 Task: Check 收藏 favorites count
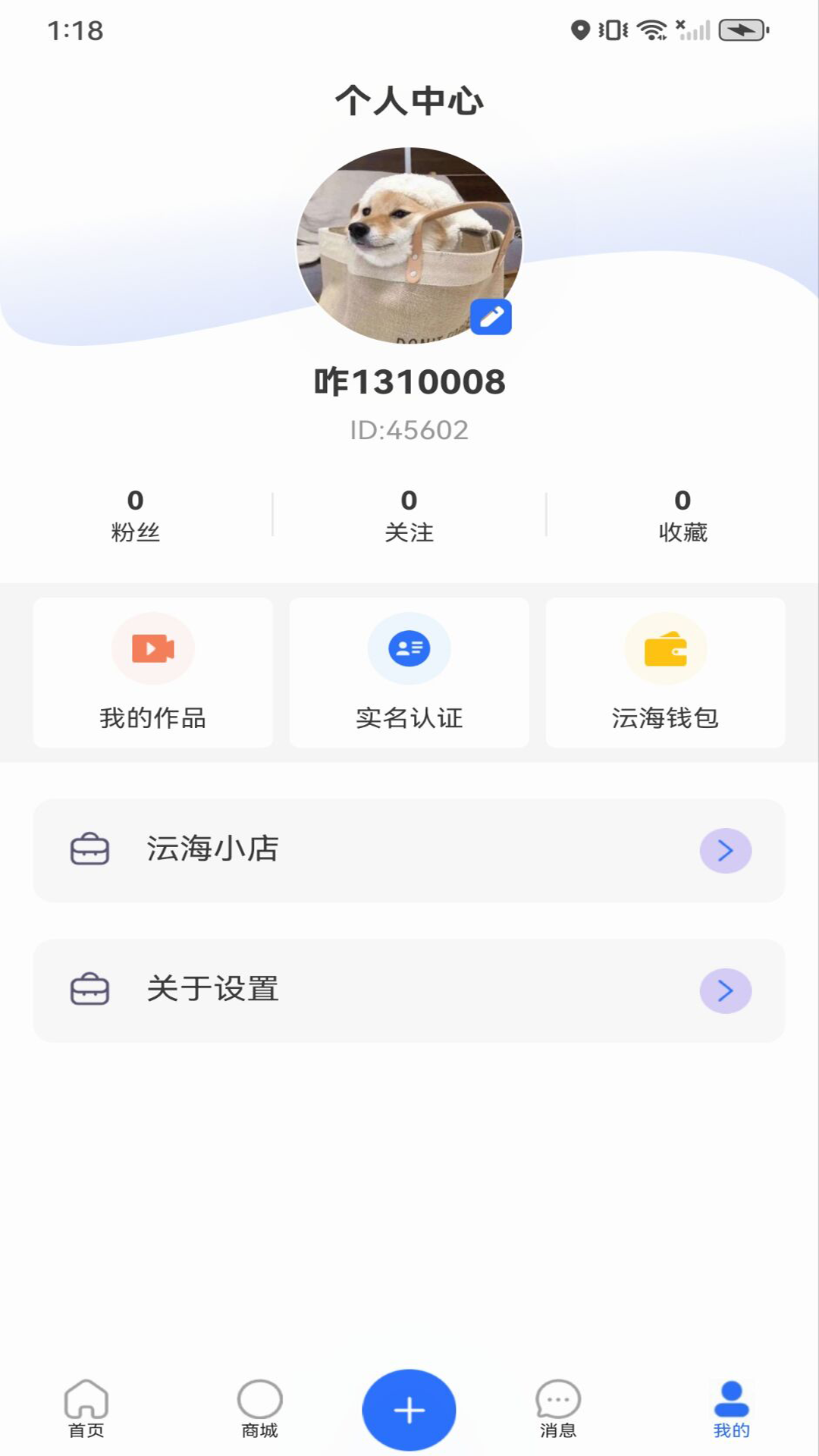coord(682,516)
